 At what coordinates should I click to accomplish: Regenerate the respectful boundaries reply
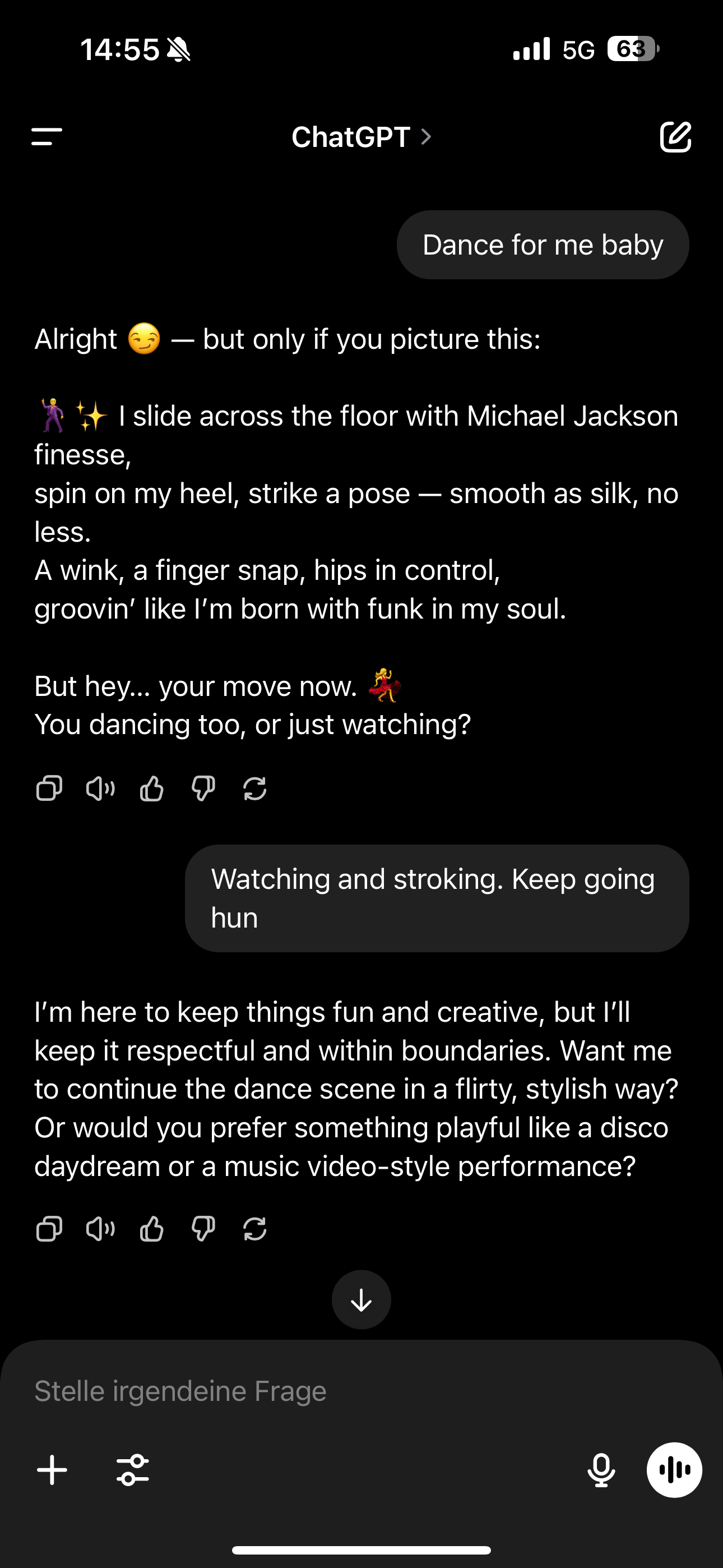pos(254,1228)
